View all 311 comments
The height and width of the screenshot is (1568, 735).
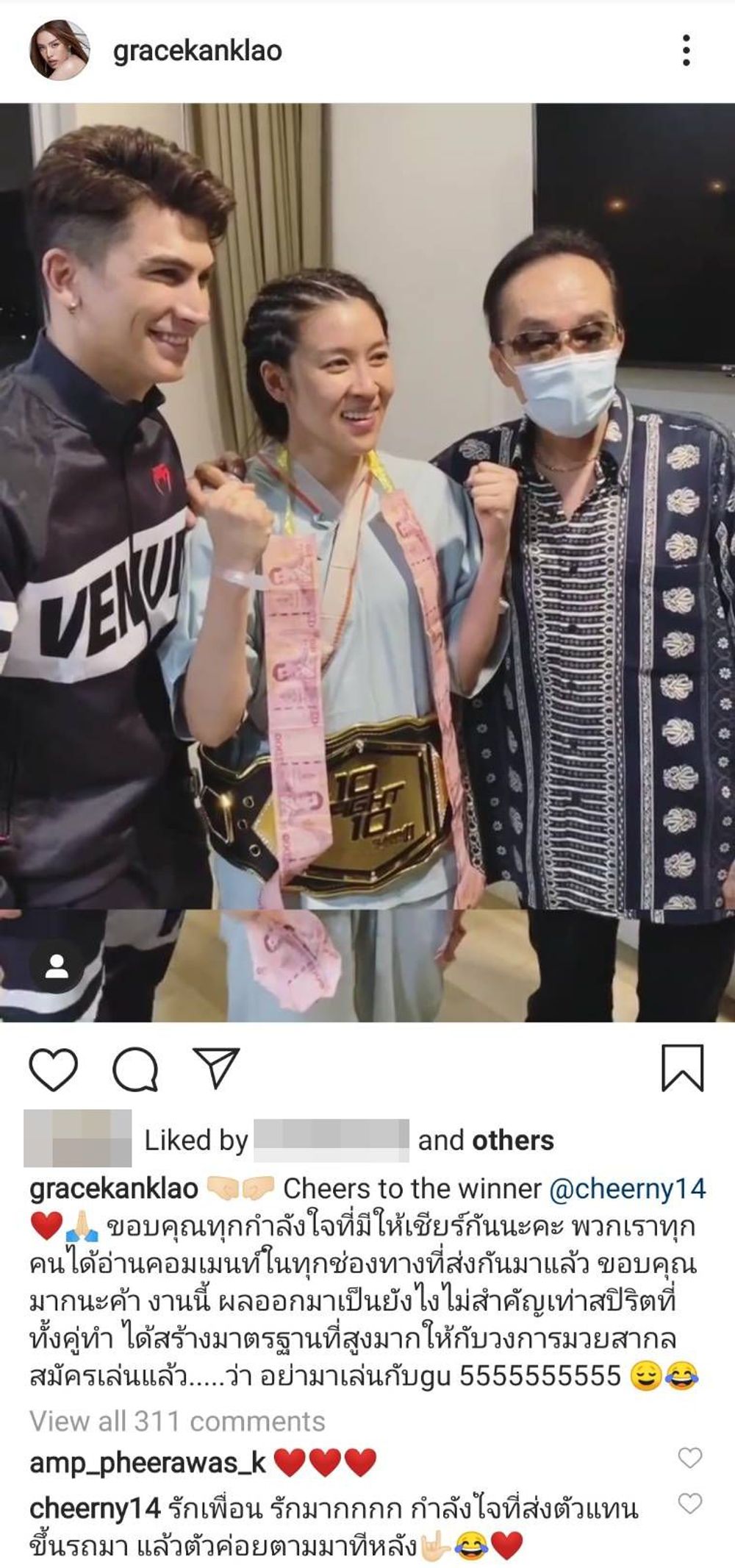[177, 1422]
